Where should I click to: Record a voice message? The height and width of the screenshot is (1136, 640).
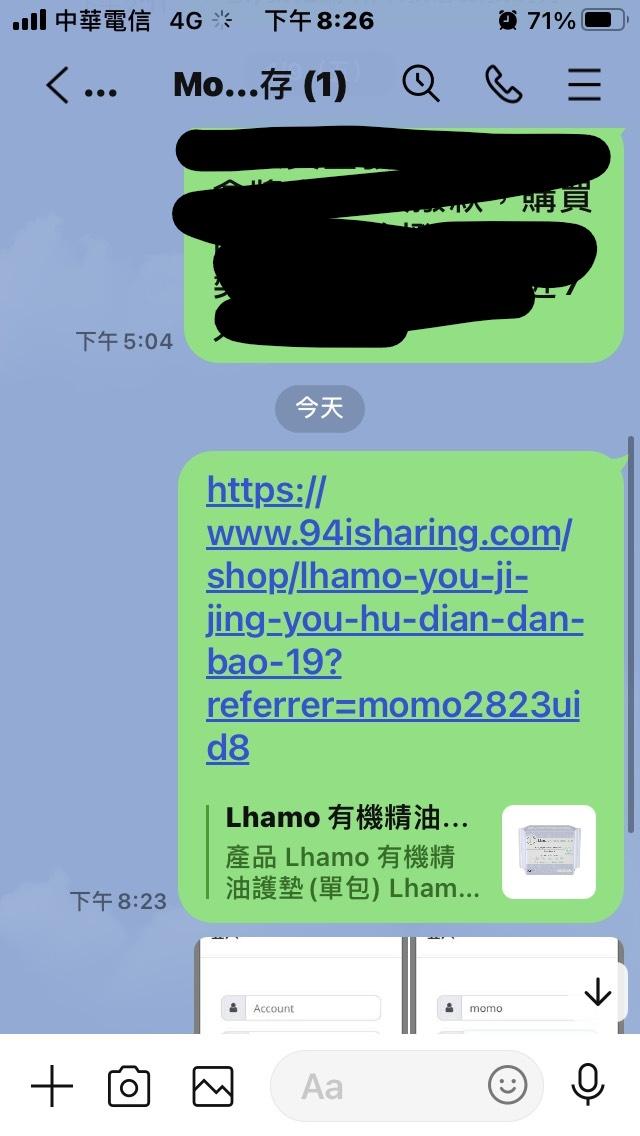point(587,1085)
